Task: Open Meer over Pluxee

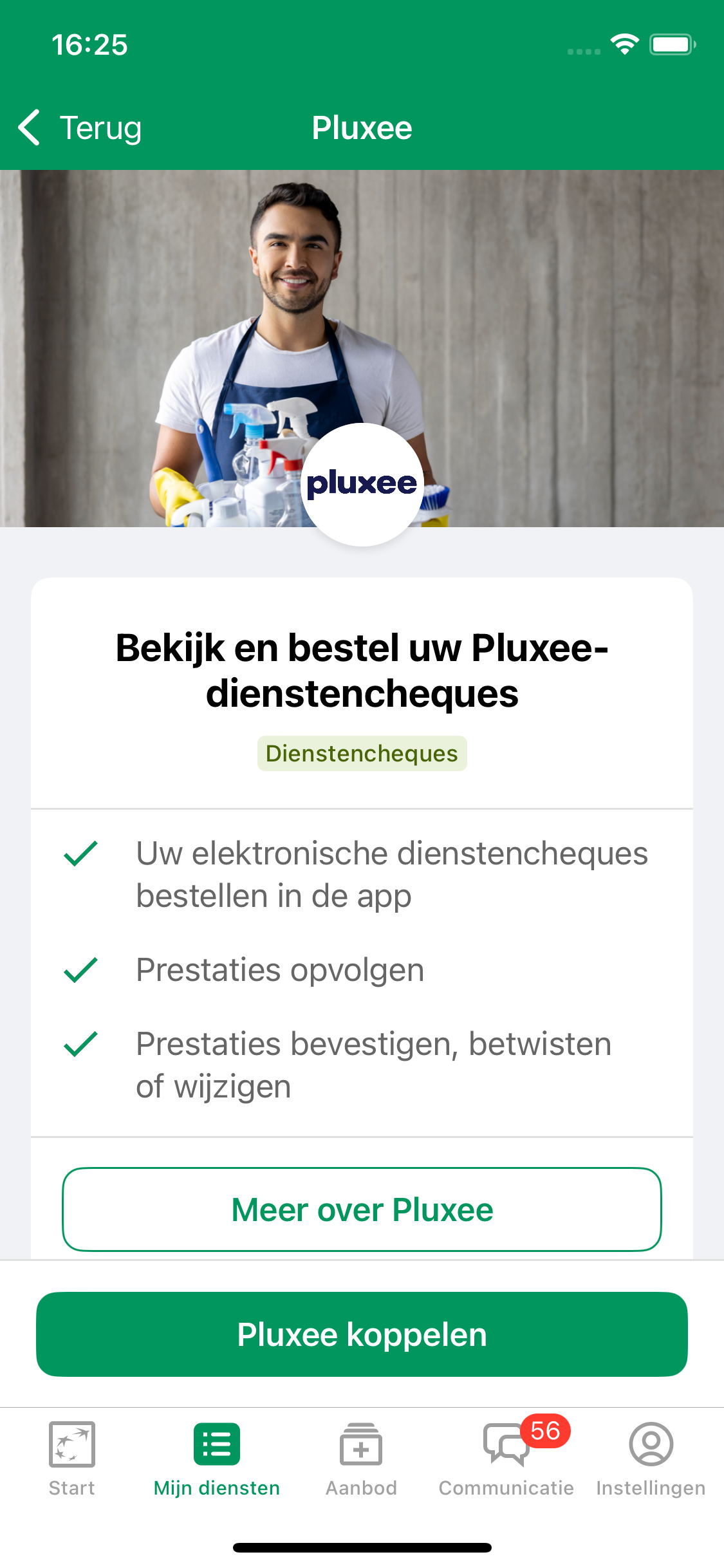Action: tap(362, 1209)
